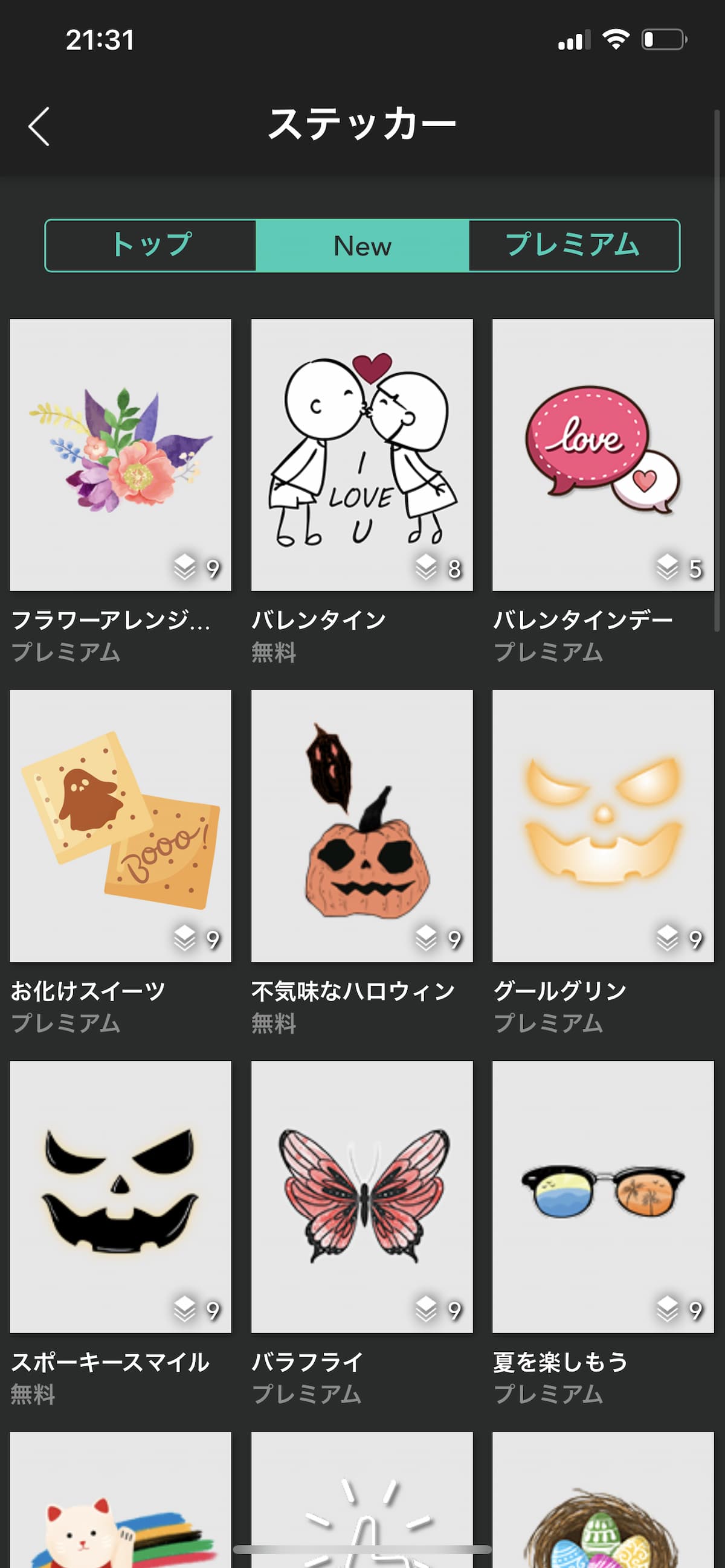Open the free バレンタイン sticker pack
Image resolution: width=725 pixels, height=1568 pixels.
tap(362, 455)
